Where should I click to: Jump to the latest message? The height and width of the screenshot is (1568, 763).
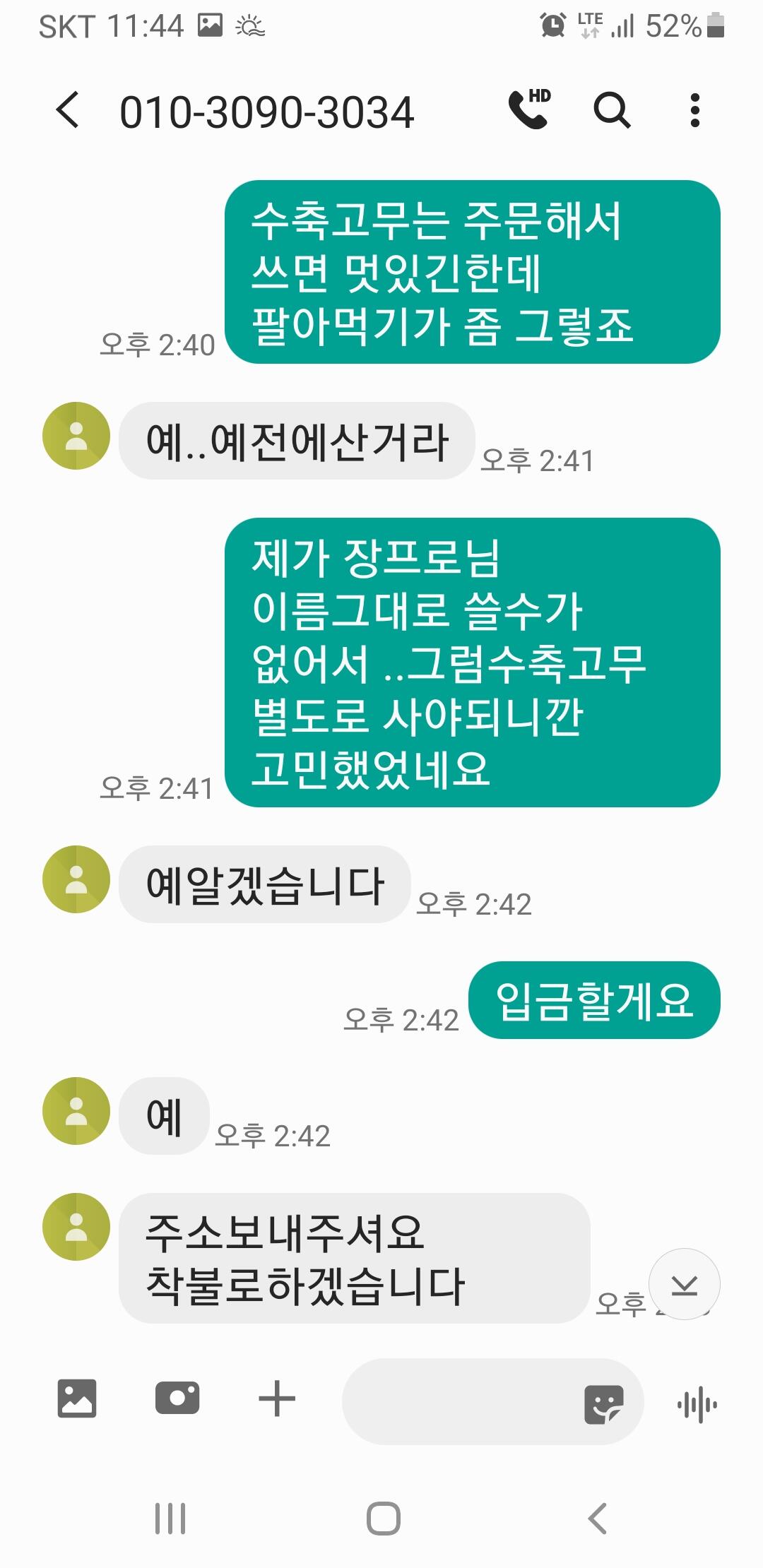coord(684,1284)
